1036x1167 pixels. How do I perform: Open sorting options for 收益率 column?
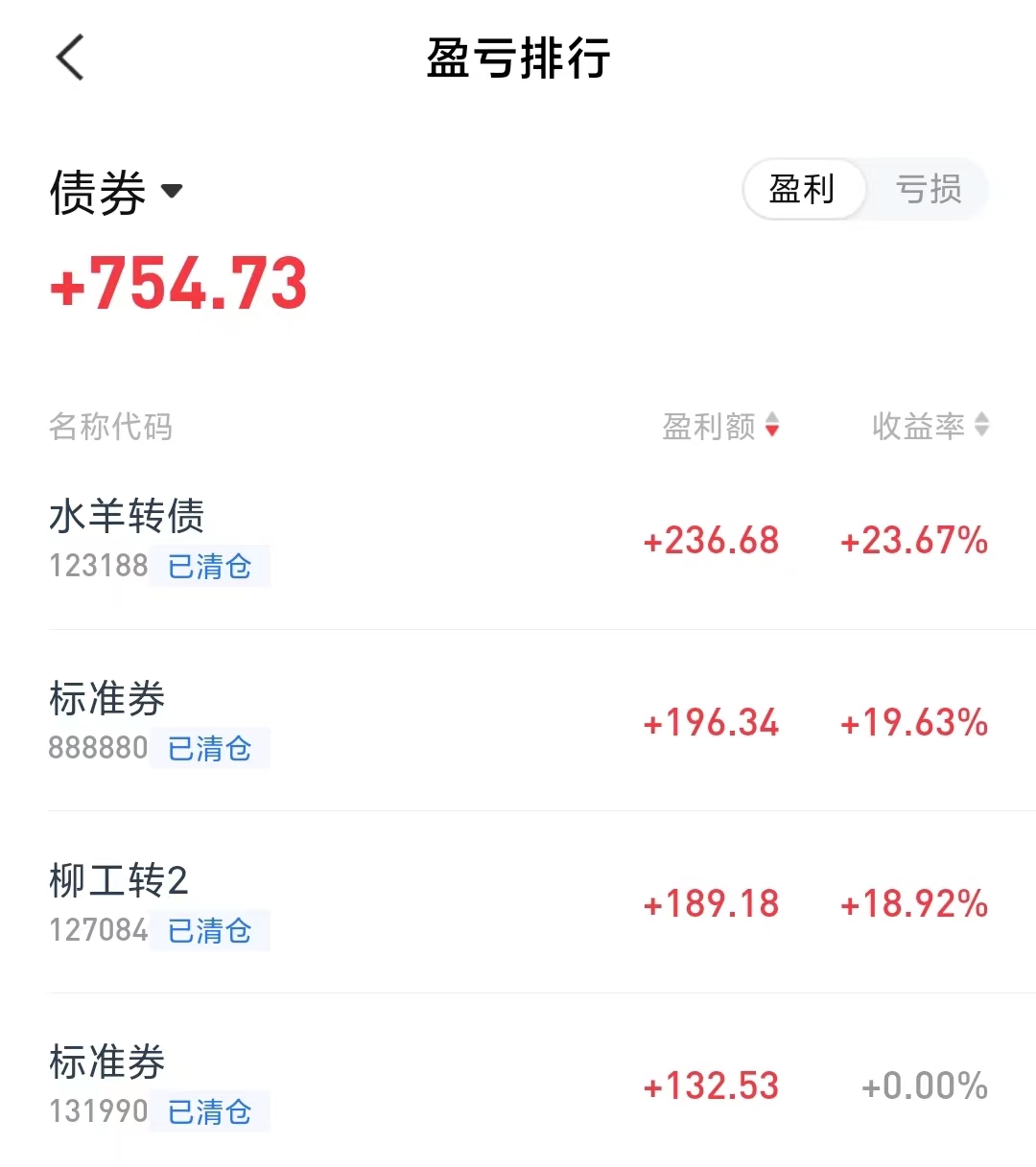[980, 427]
